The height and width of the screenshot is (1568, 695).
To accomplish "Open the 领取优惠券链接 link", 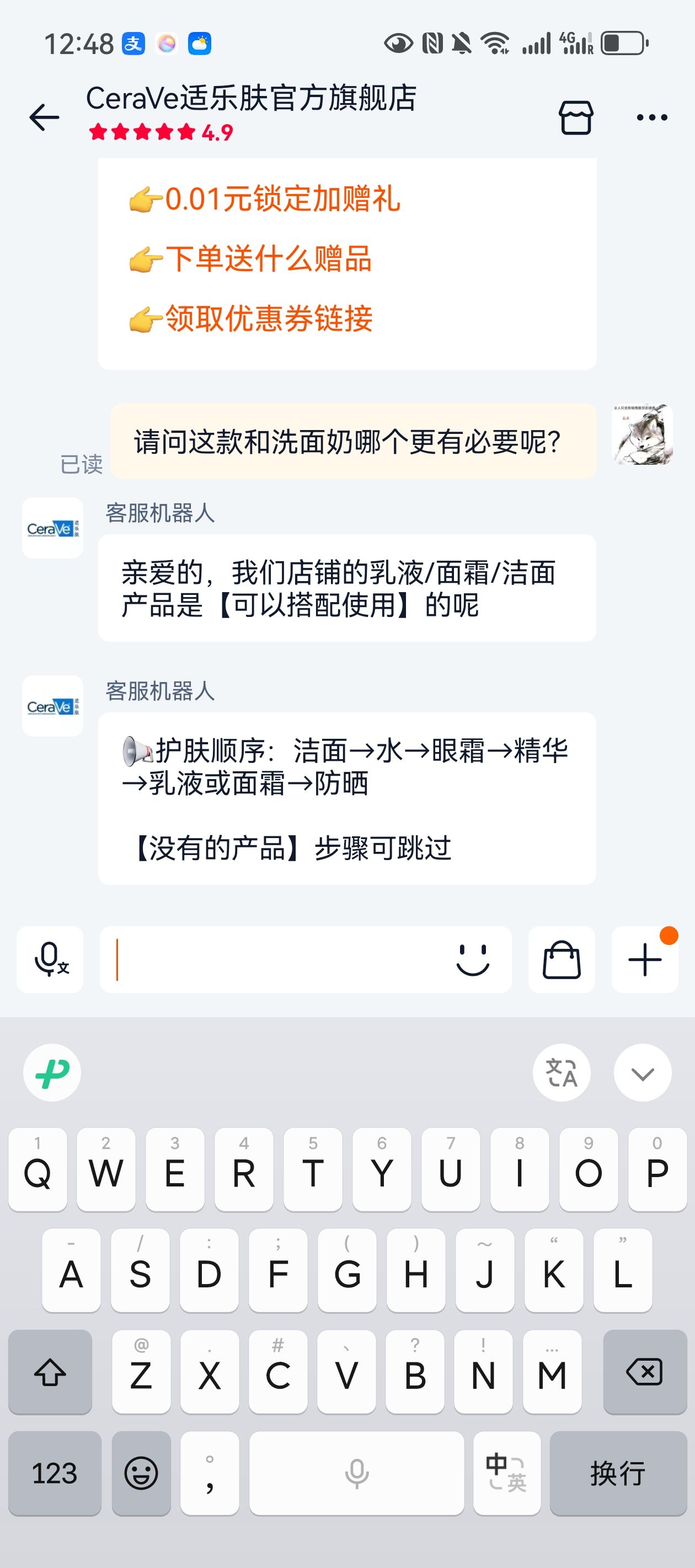I will point(268,318).
